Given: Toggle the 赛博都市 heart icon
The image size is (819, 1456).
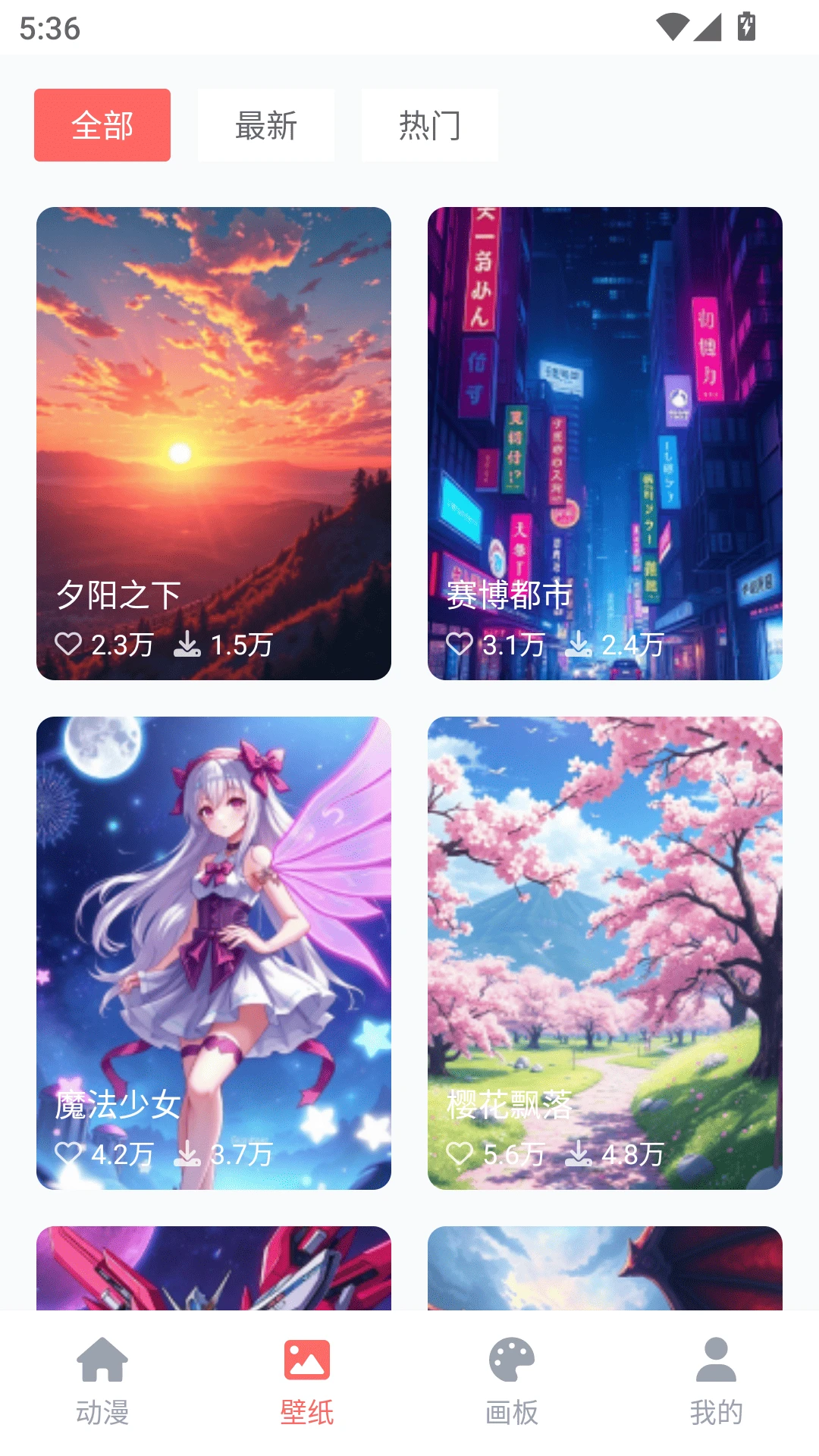Looking at the screenshot, I should point(460,646).
